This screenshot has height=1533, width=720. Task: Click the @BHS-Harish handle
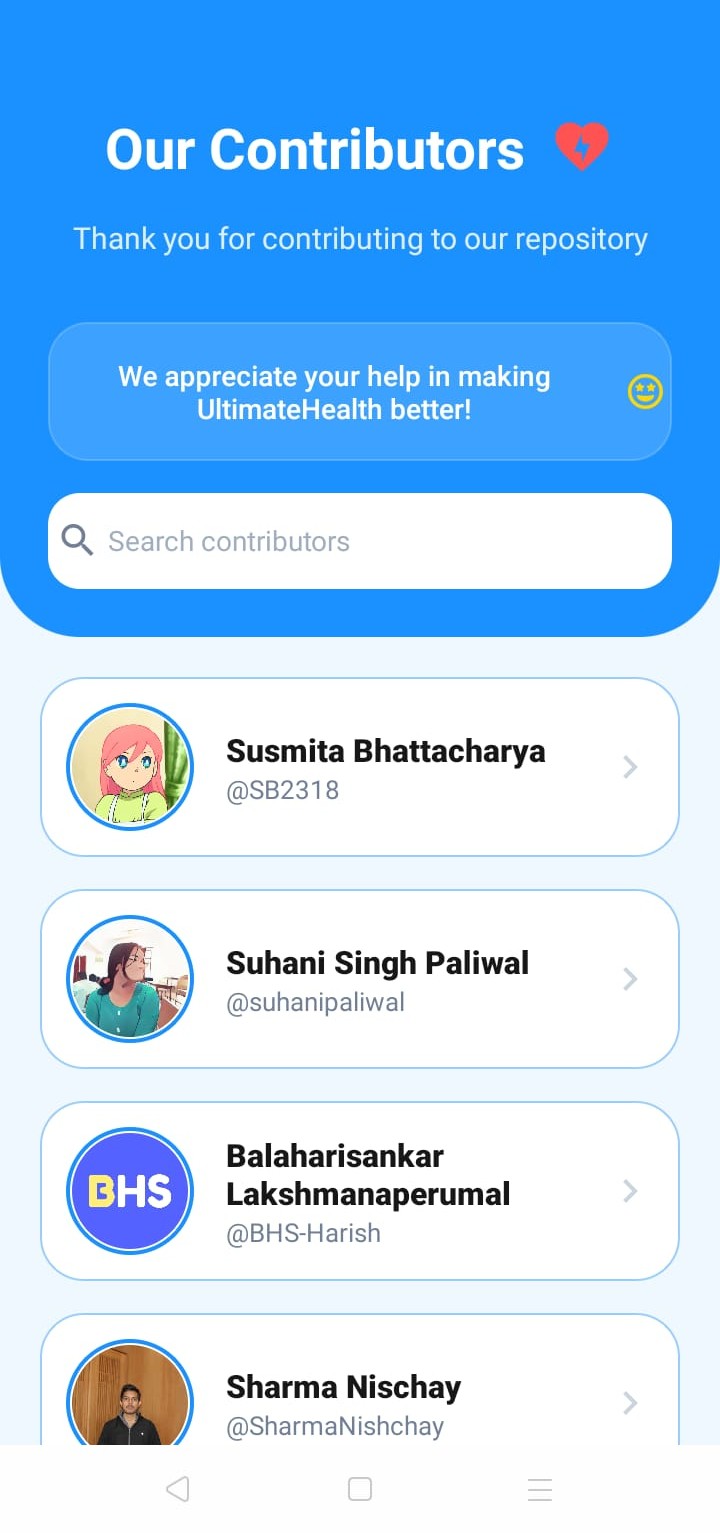click(x=301, y=1233)
